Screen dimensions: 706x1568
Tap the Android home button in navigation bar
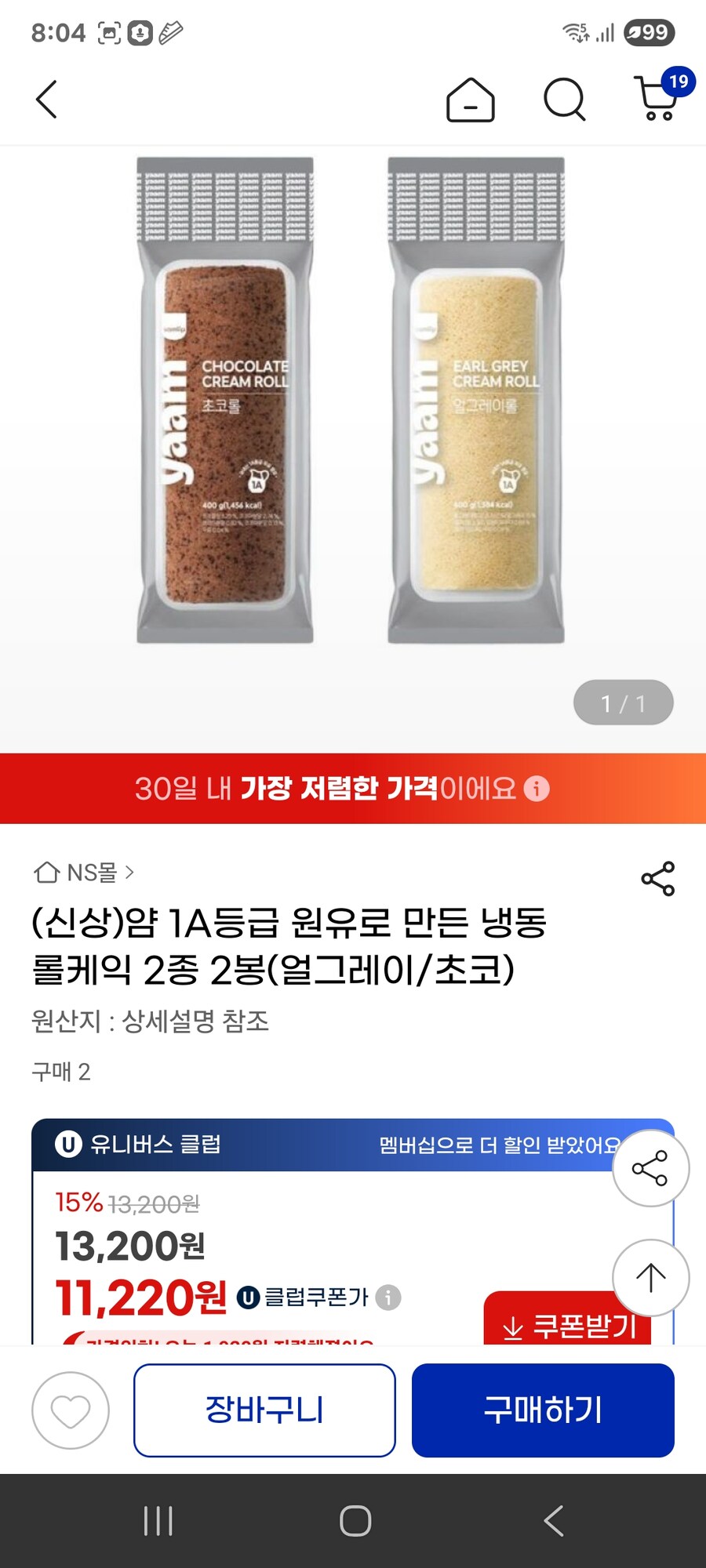(353, 1519)
